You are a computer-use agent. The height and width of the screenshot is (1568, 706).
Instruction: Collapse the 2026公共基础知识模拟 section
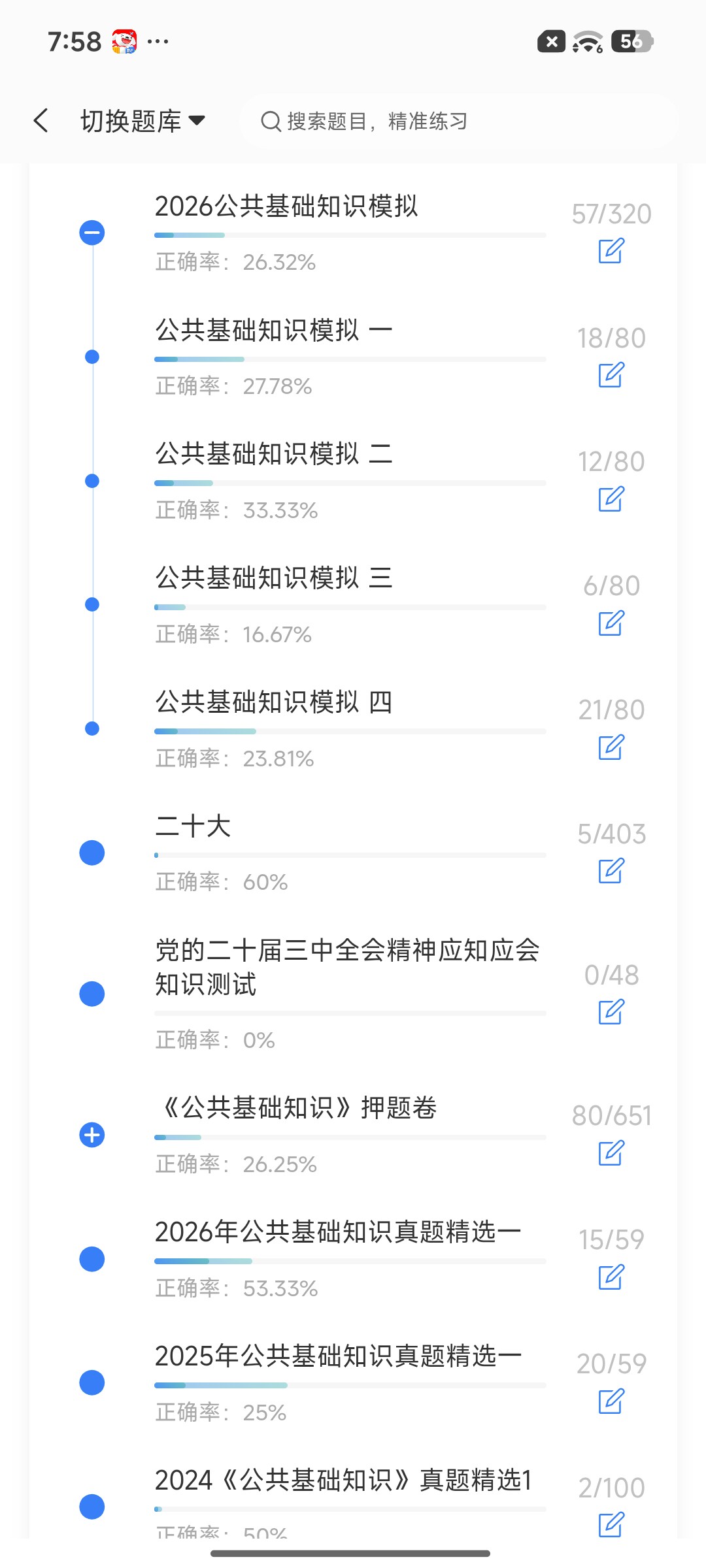coord(92,233)
